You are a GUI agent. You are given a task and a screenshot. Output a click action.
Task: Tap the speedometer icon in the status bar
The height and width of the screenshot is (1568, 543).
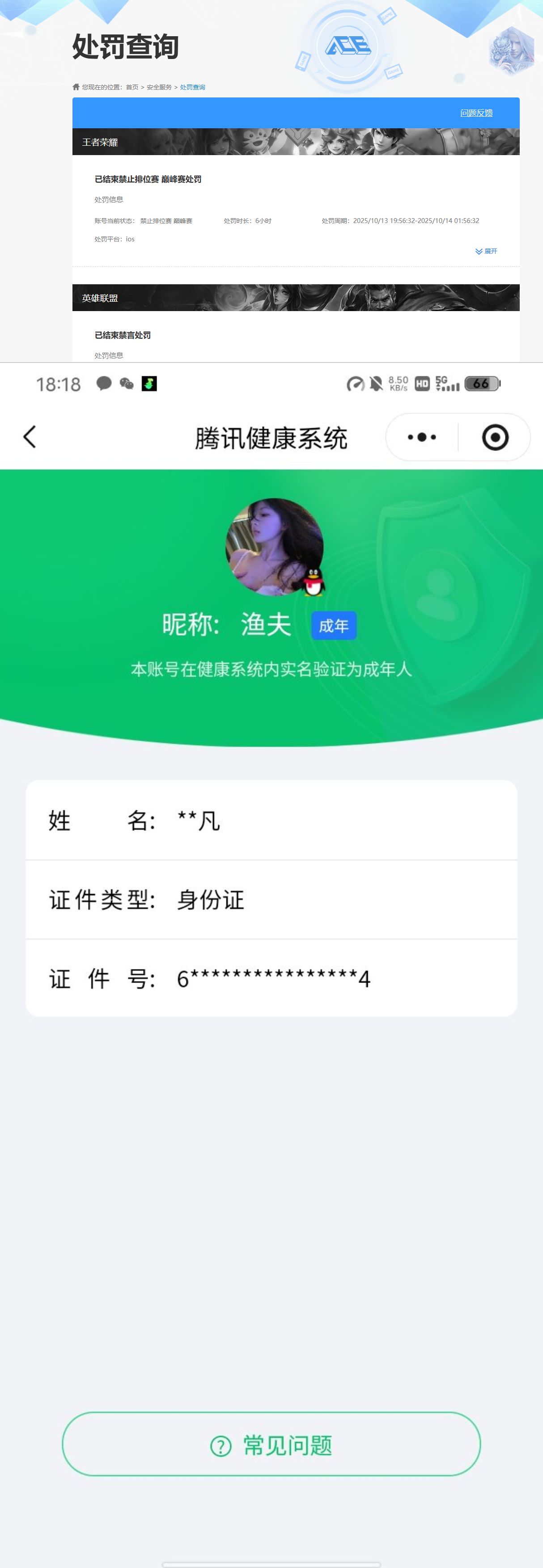[x=356, y=384]
